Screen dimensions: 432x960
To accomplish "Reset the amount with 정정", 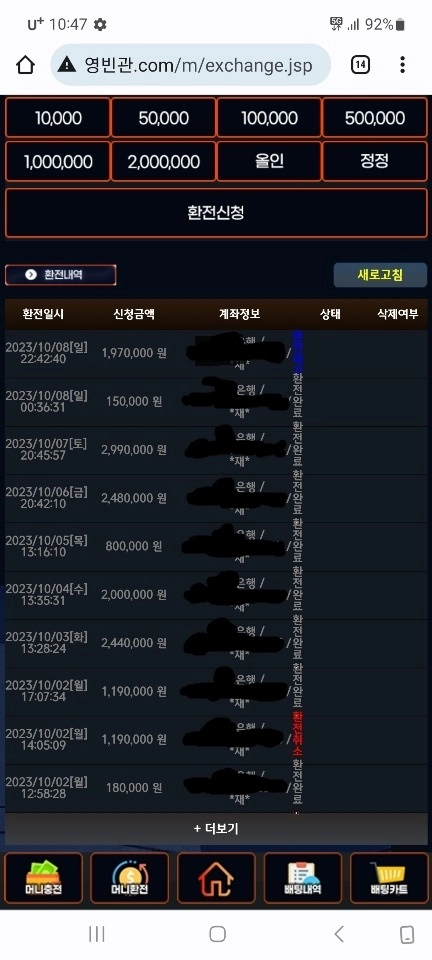I will click(374, 162).
